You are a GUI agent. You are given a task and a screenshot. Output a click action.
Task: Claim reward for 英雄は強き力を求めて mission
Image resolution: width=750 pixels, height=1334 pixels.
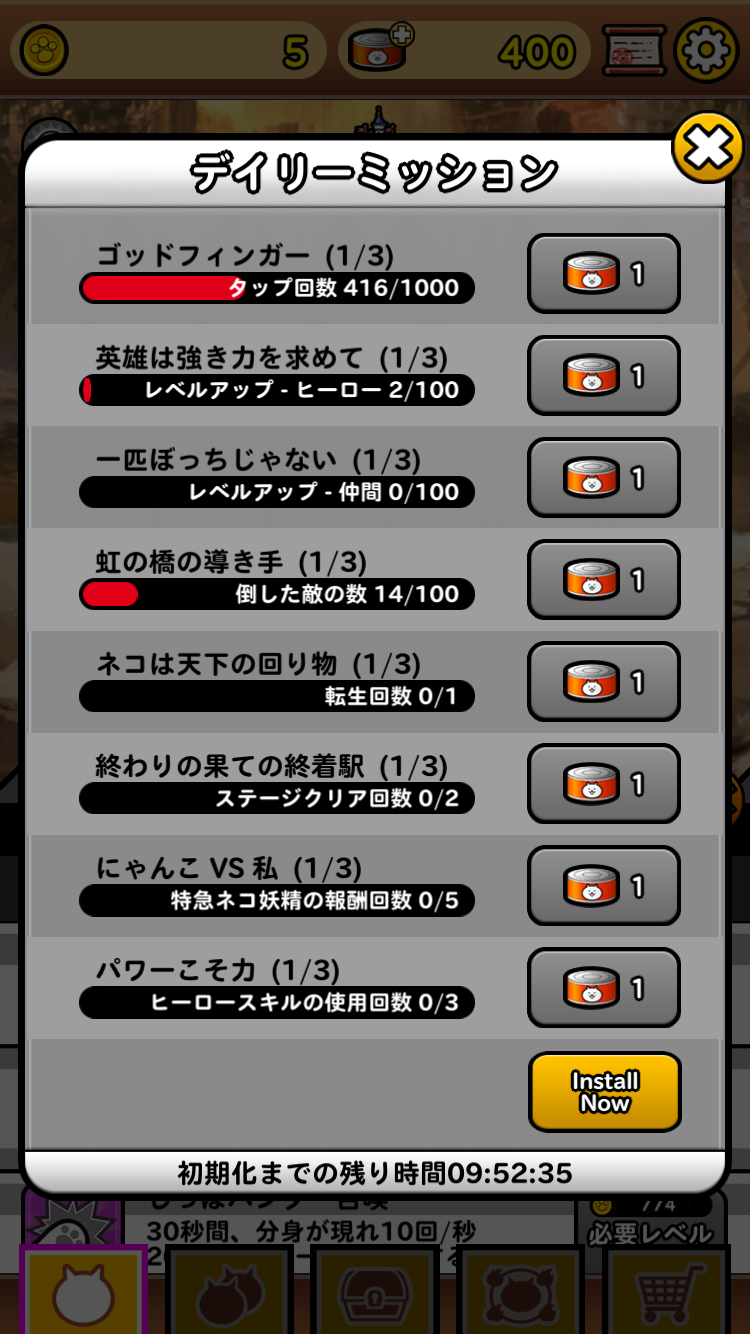[x=604, y=376]
